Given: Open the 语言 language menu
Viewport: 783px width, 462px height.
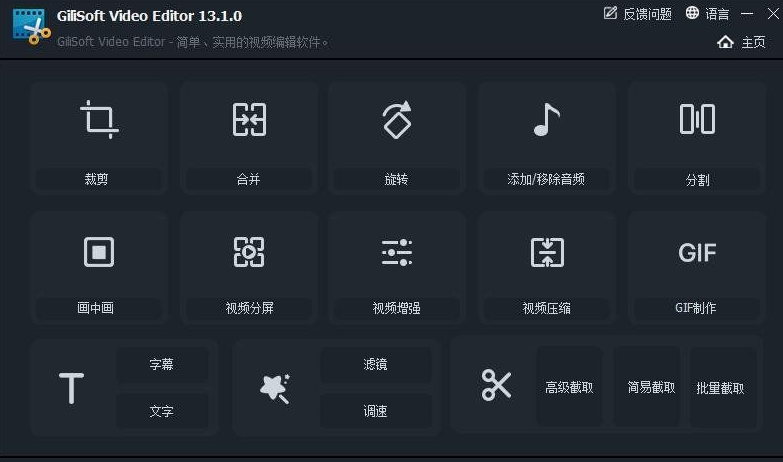Looking at the screenshot, I should point(708,13).
